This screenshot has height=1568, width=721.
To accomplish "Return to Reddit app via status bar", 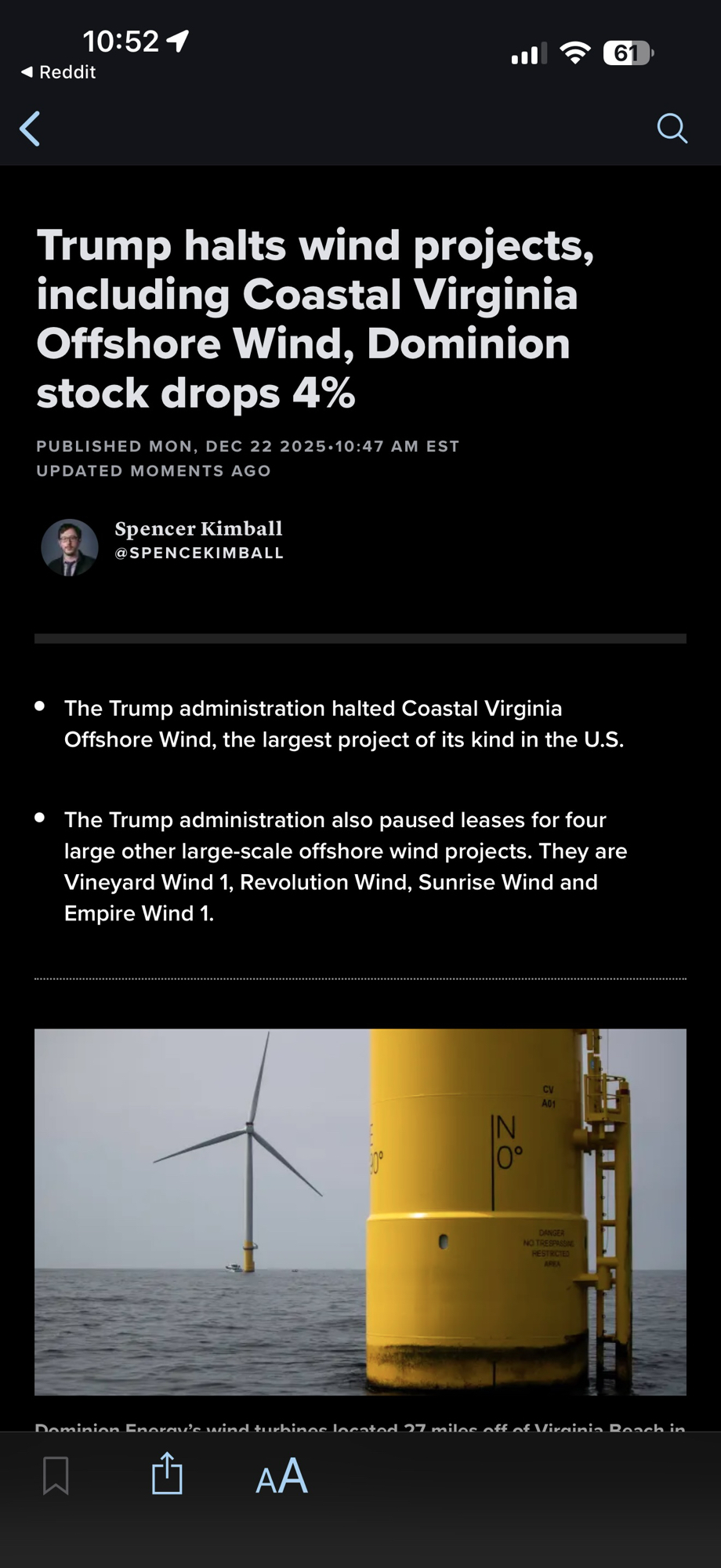I will pos(58,72).
